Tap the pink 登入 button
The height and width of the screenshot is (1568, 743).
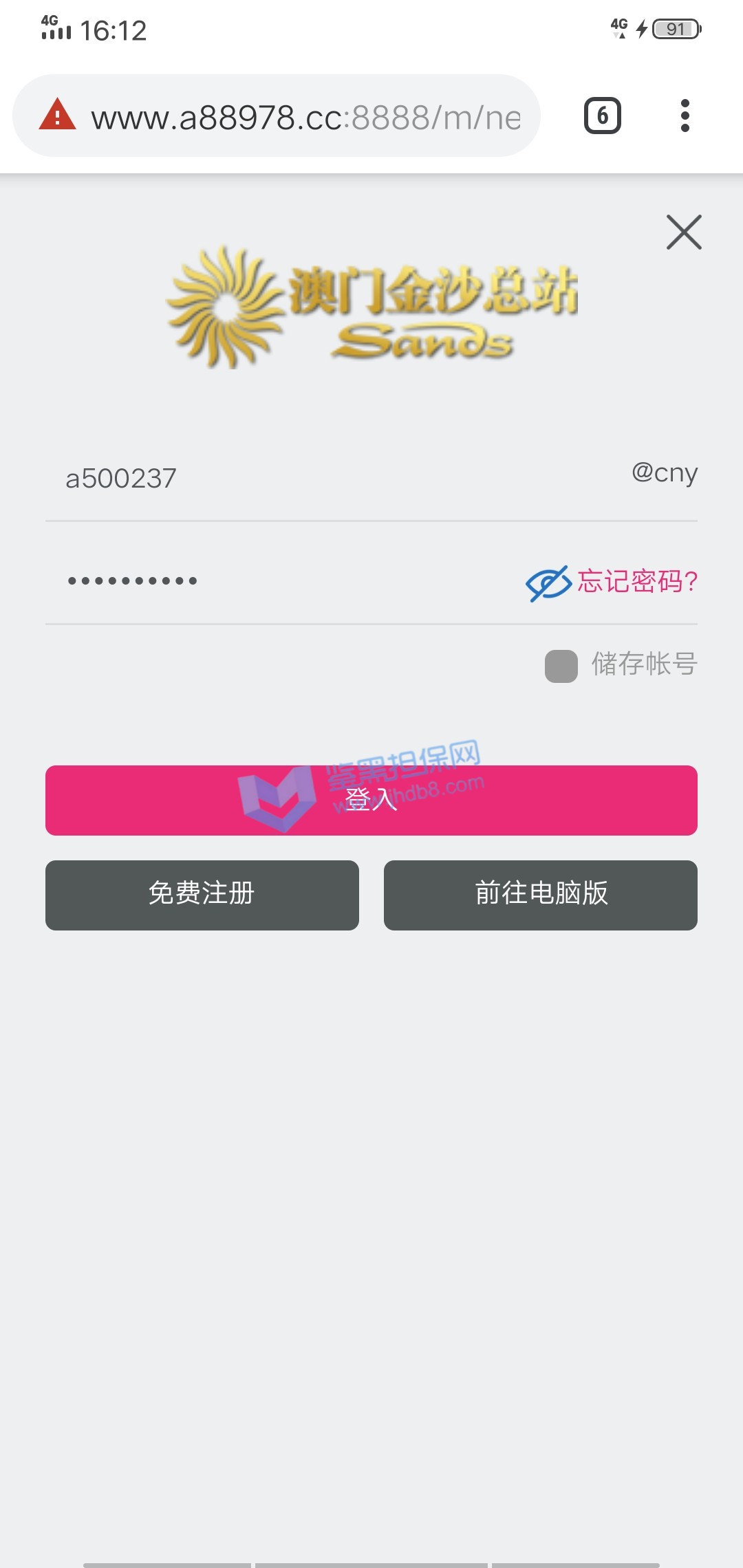(x=371, y=801)
